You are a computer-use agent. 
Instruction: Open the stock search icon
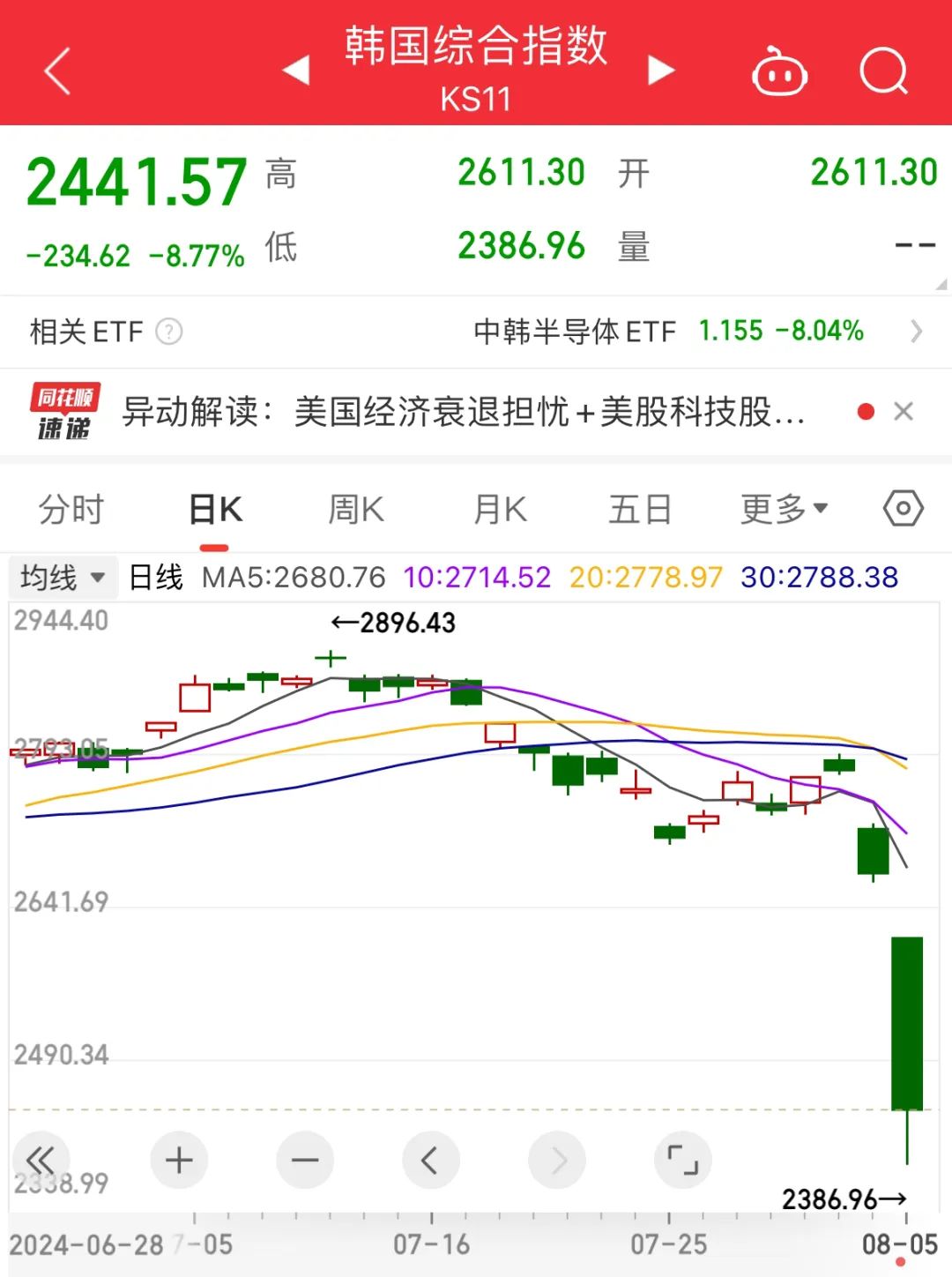click(x=885, y=72)
